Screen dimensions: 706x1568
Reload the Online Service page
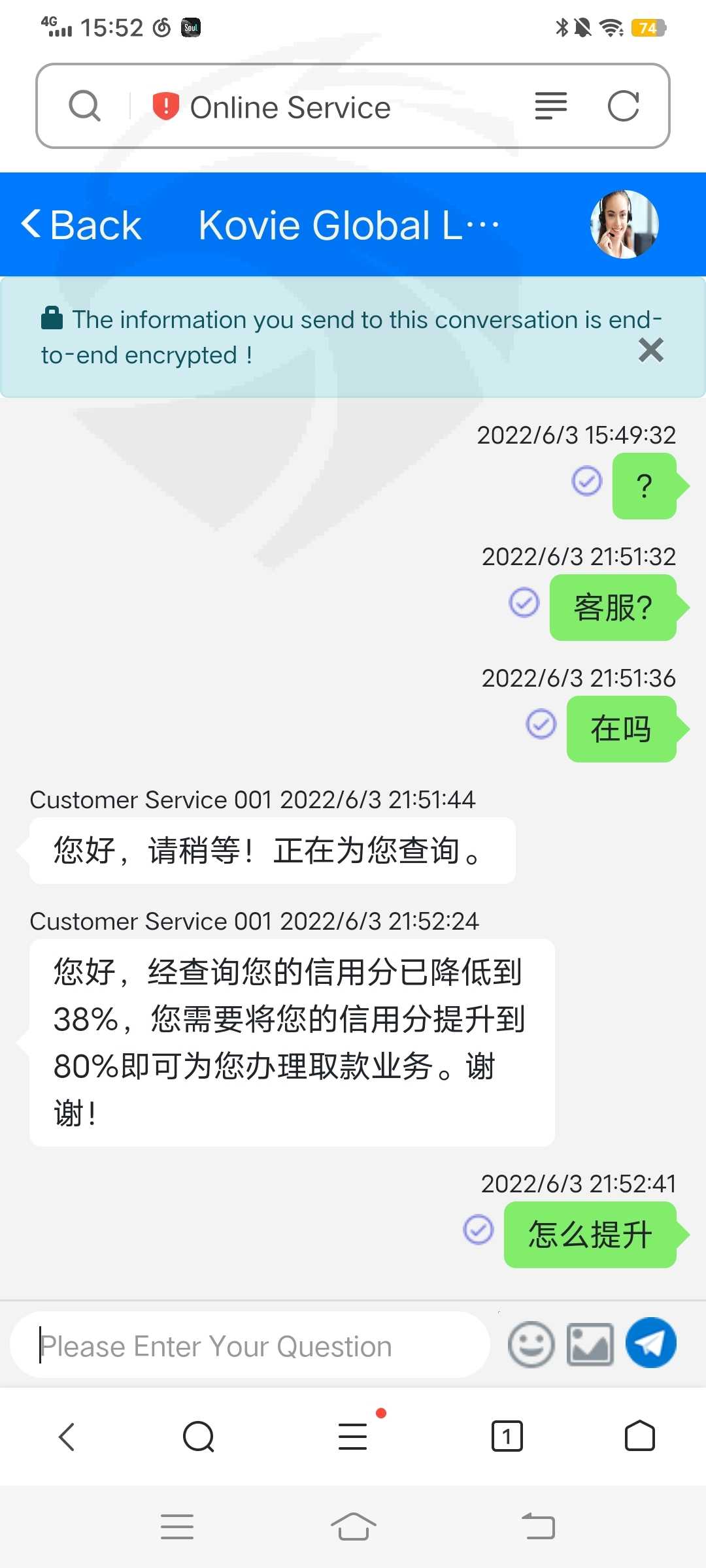pyautogui.click(x=623, y=106)
